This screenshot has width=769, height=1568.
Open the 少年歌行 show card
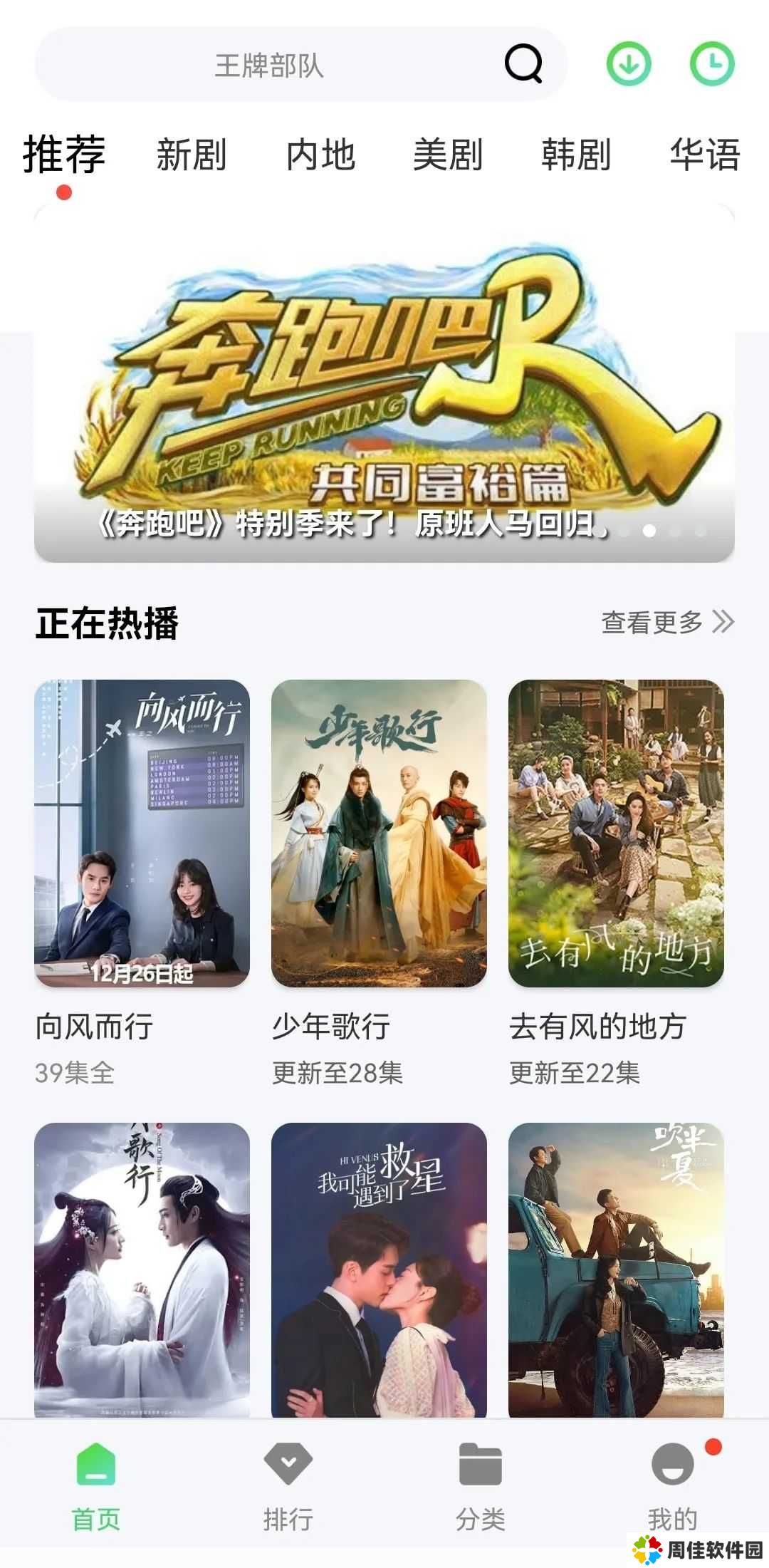tap(379, 834)
